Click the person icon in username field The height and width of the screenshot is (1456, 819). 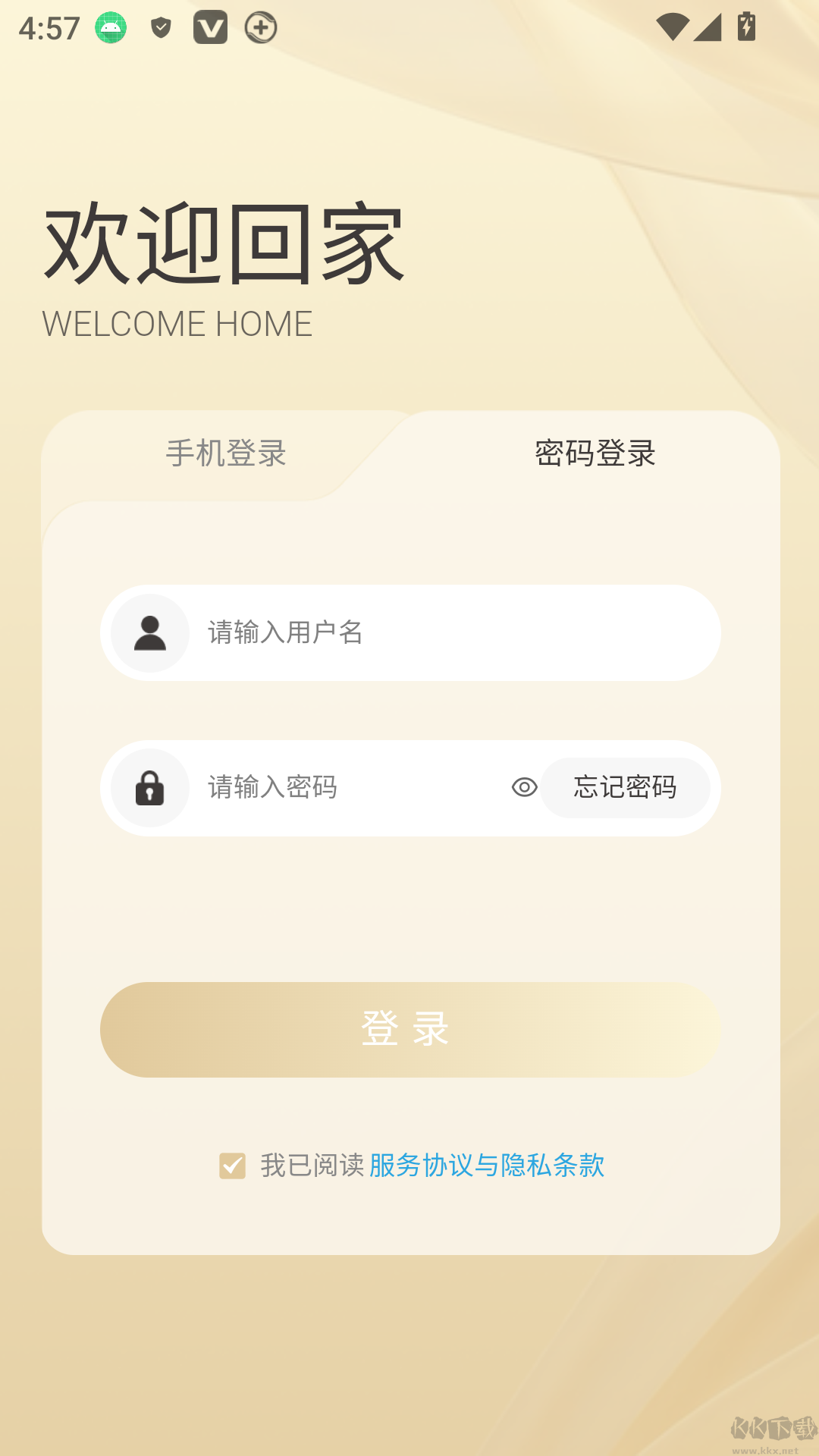coord(149,632)
